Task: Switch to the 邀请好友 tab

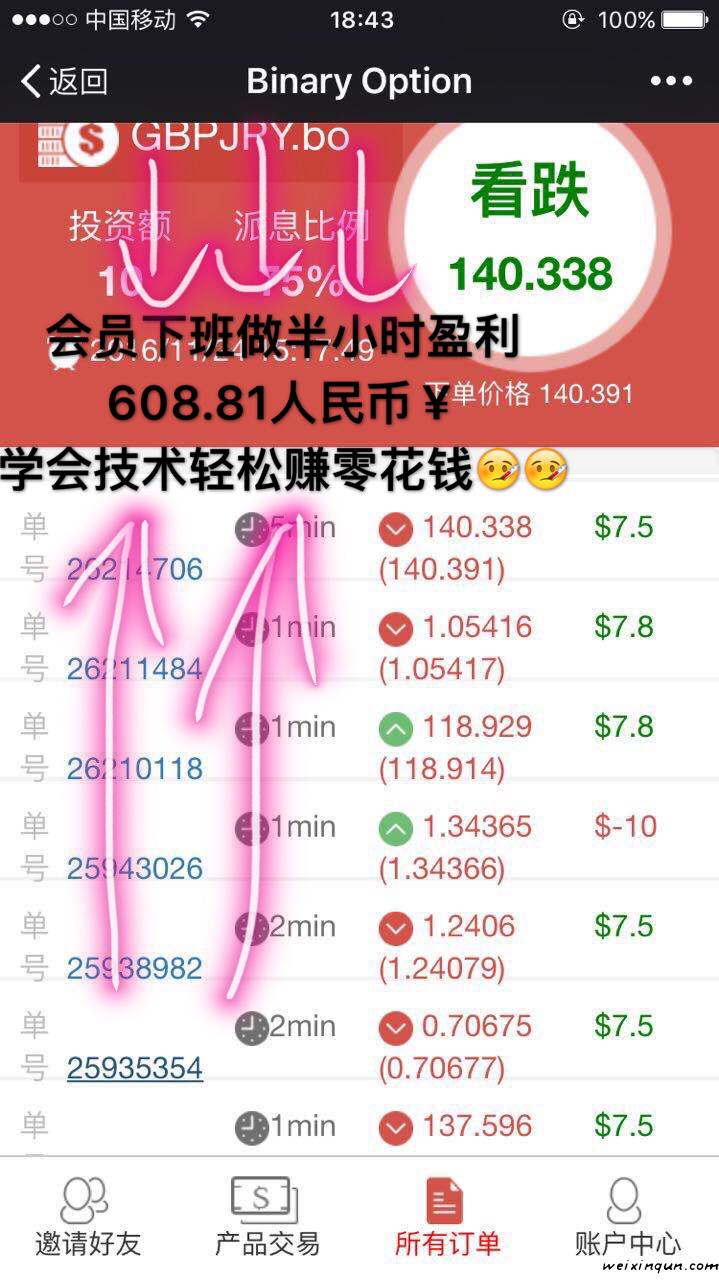Action: (x=87, y=1217)
